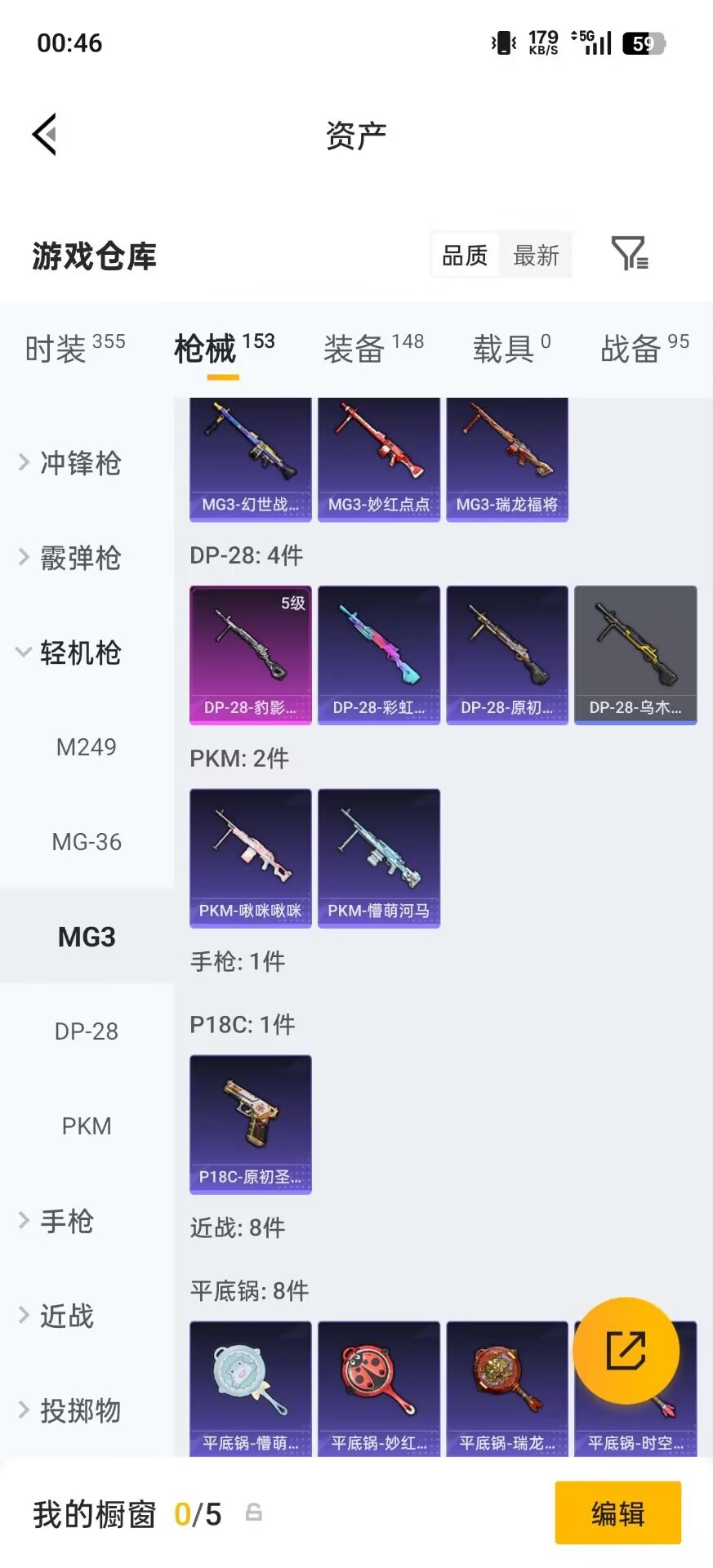The height and width of the screenshot is (1568, 713).
Task: Switch to the 装备 tab
Action: pos(373,349)
